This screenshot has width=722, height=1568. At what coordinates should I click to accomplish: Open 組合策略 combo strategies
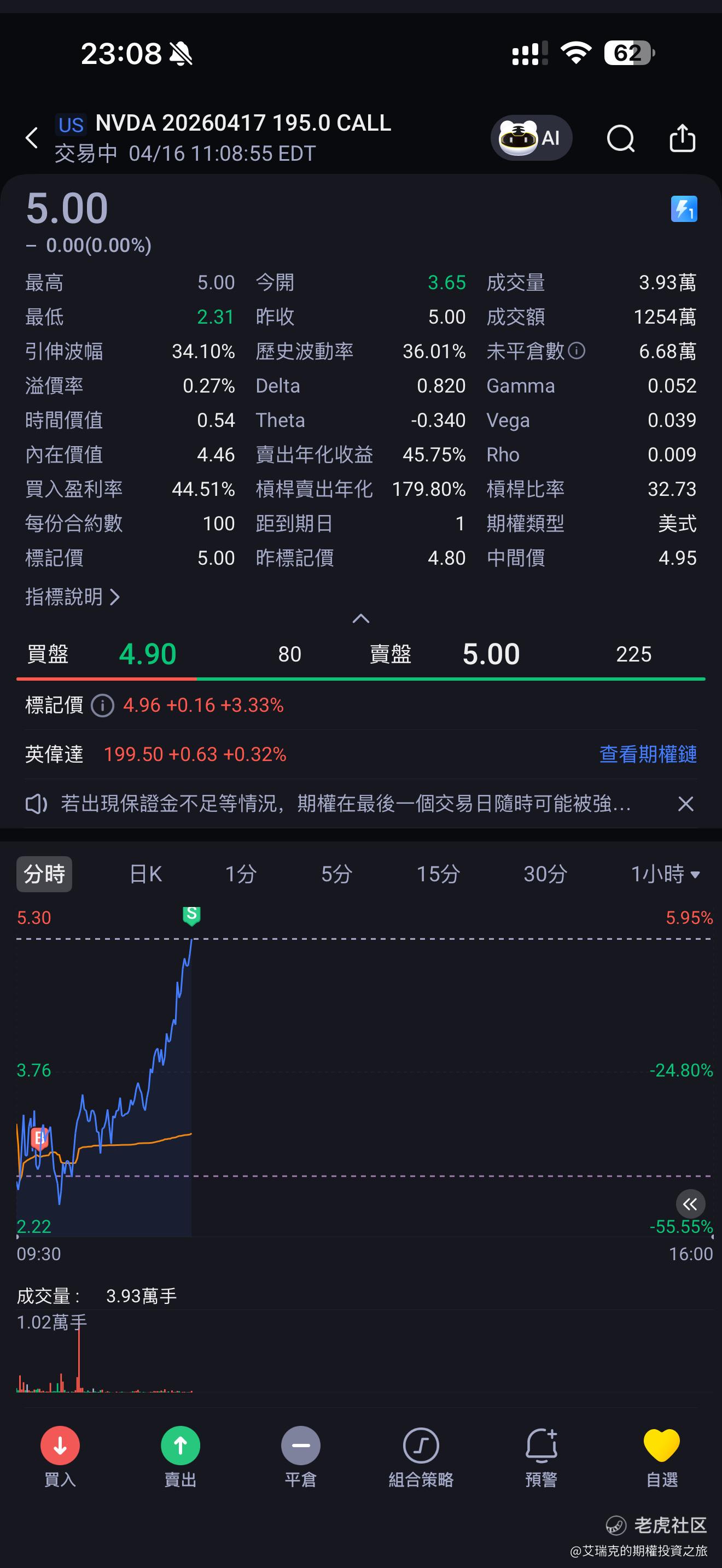pyautogui.click(x=421, y=1456)
